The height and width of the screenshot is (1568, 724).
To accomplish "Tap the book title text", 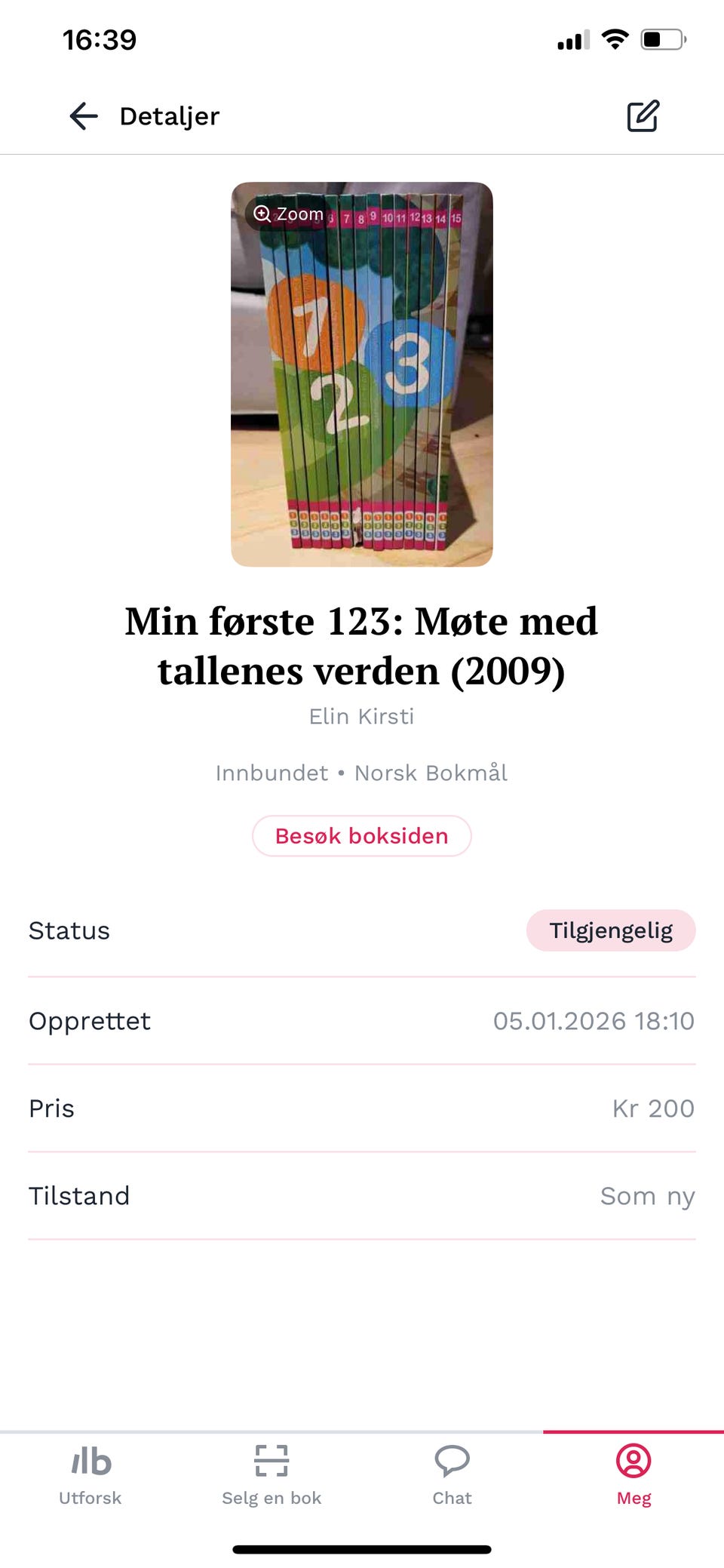I will tap(361, 647).
